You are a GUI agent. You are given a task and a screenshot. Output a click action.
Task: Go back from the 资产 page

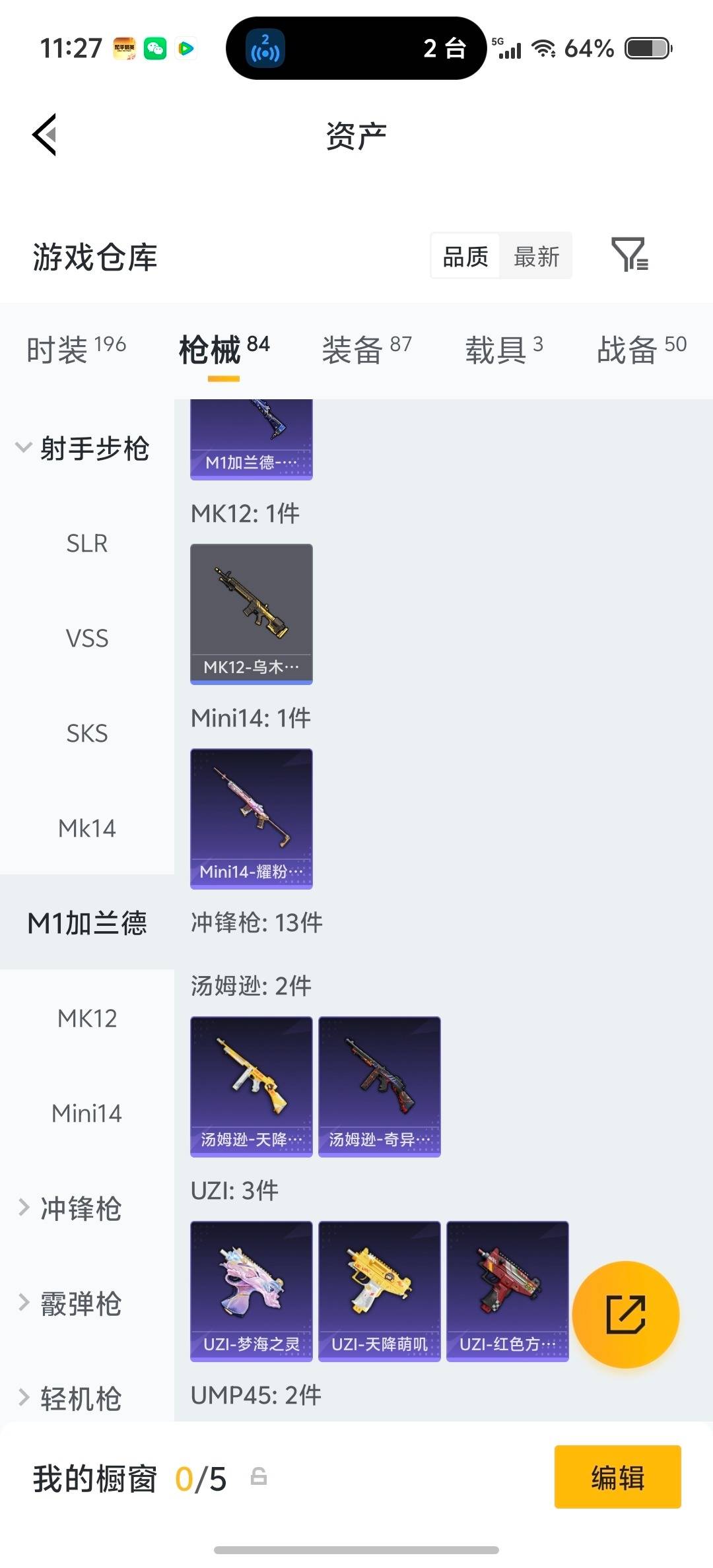pyautogui.click(x=45, y=135)
